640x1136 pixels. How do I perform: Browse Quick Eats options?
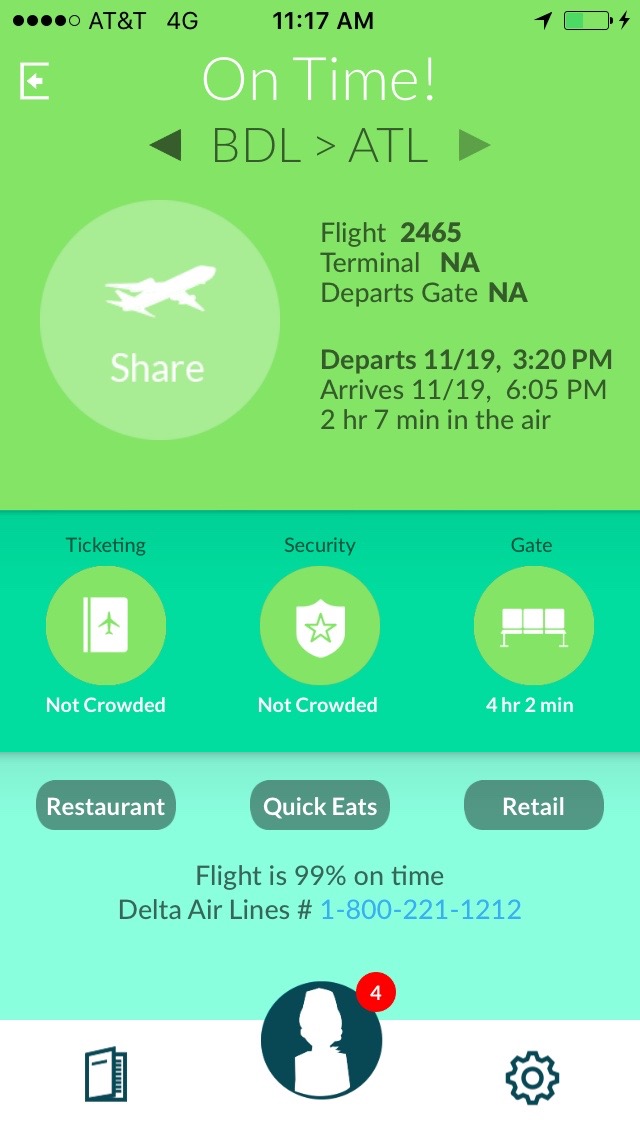pos(319,806)
